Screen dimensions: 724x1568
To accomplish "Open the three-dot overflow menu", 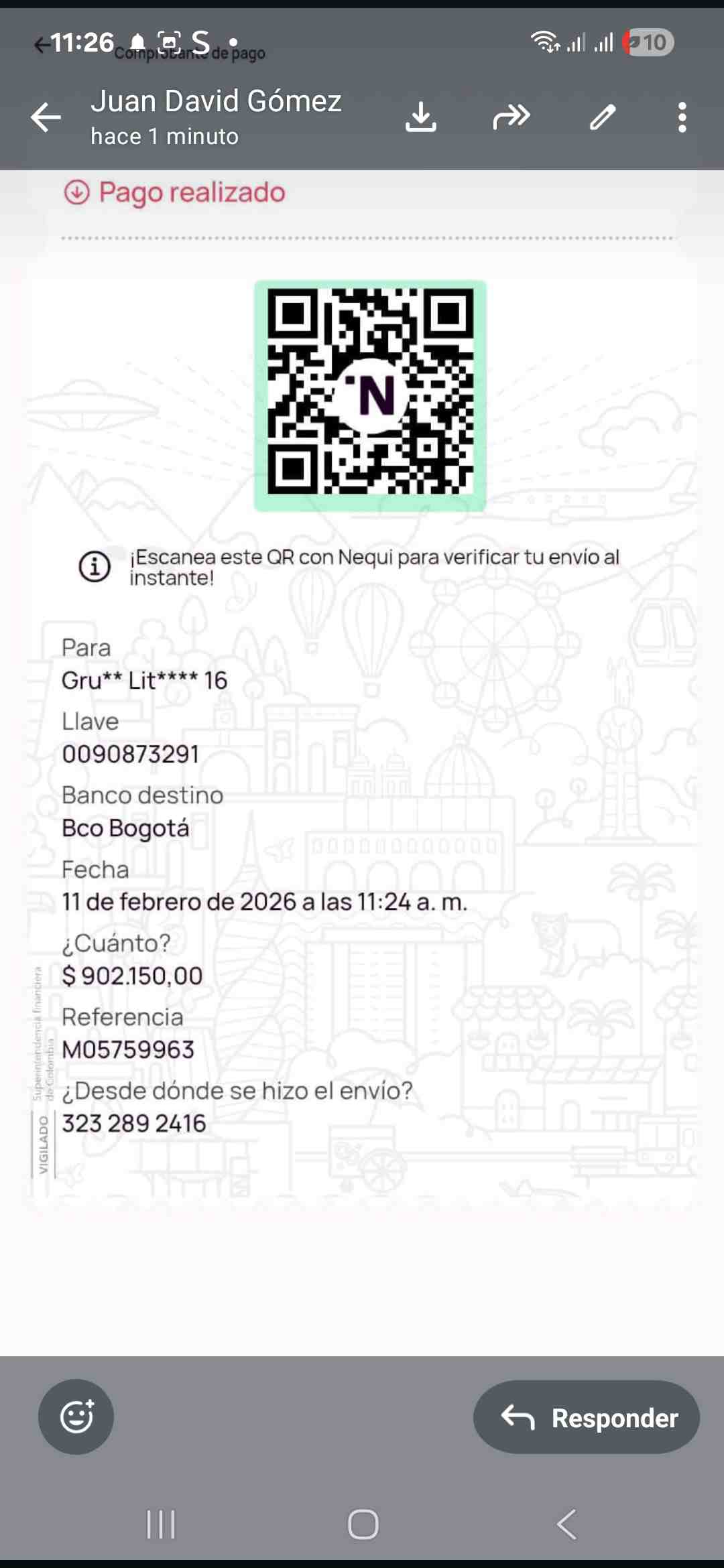I will point(682,117).
